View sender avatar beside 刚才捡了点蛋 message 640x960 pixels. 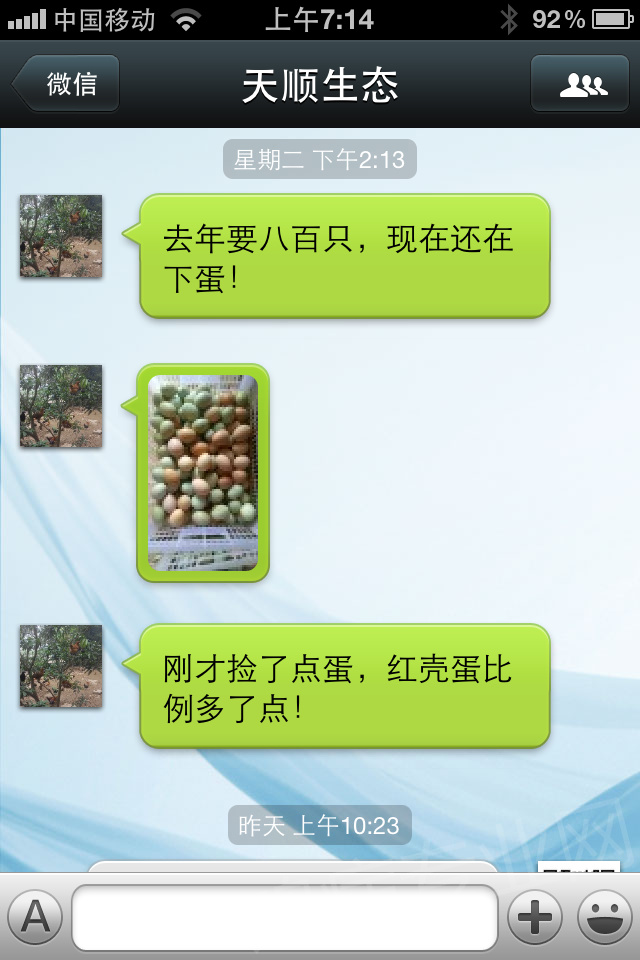[61, 666]
